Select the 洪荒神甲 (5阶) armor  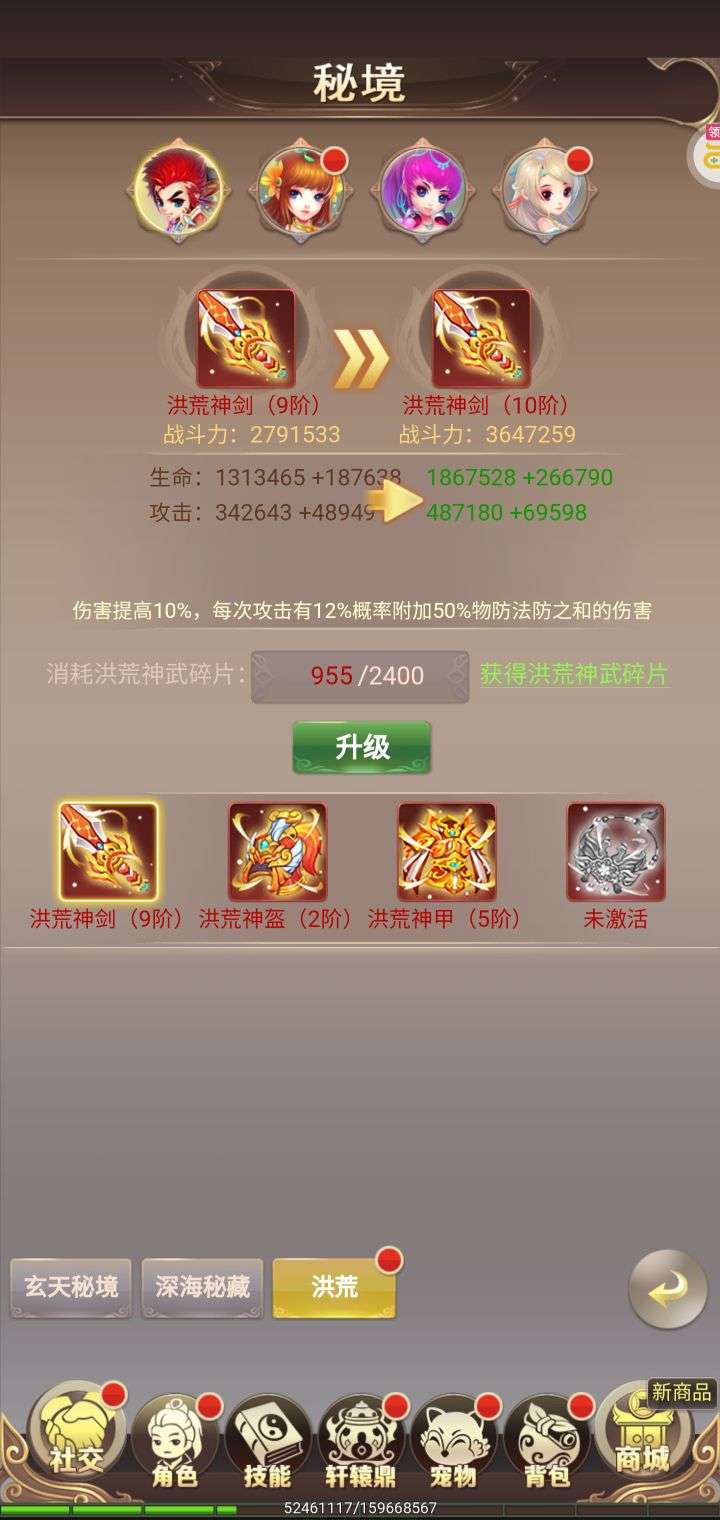[x=446, y=851]
